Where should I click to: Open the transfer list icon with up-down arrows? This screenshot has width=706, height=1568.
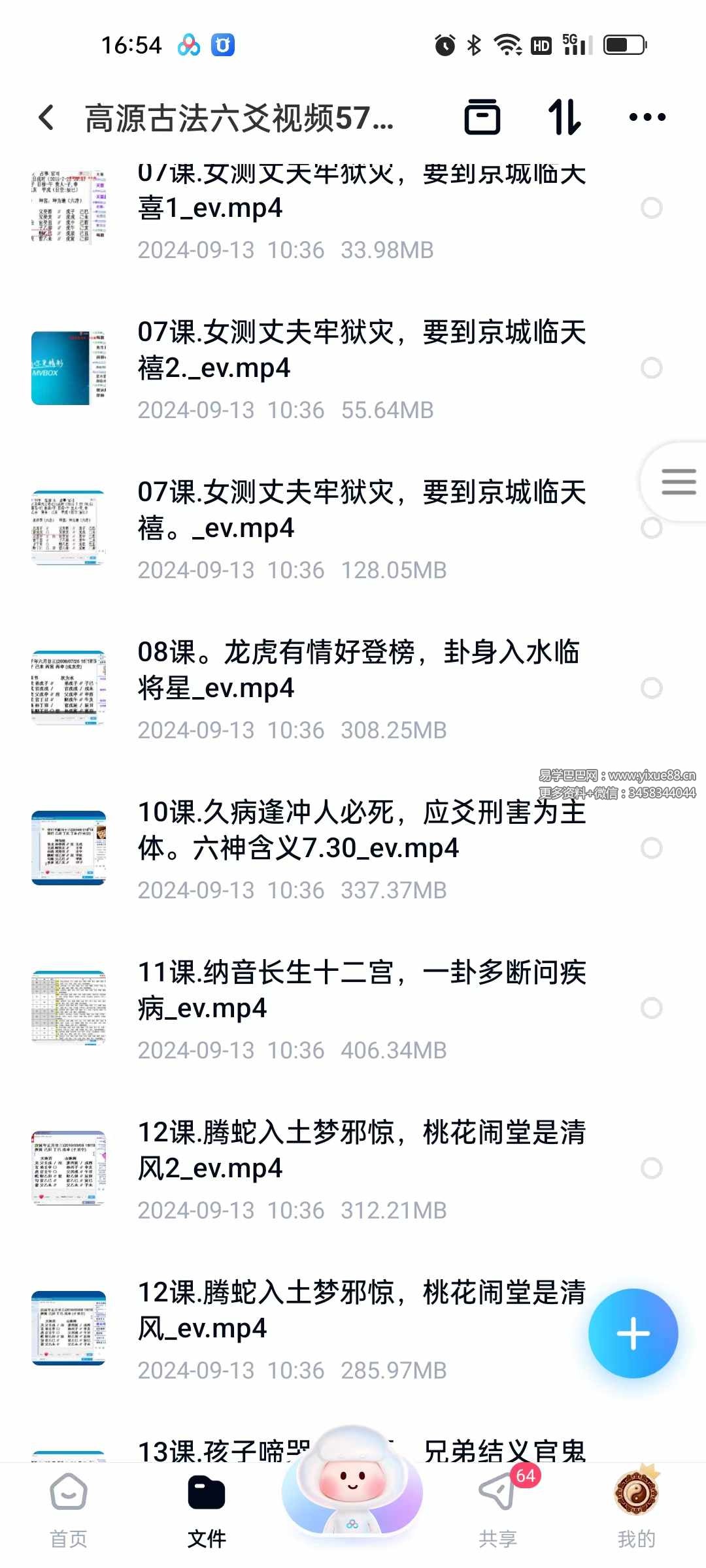(563, 116)
